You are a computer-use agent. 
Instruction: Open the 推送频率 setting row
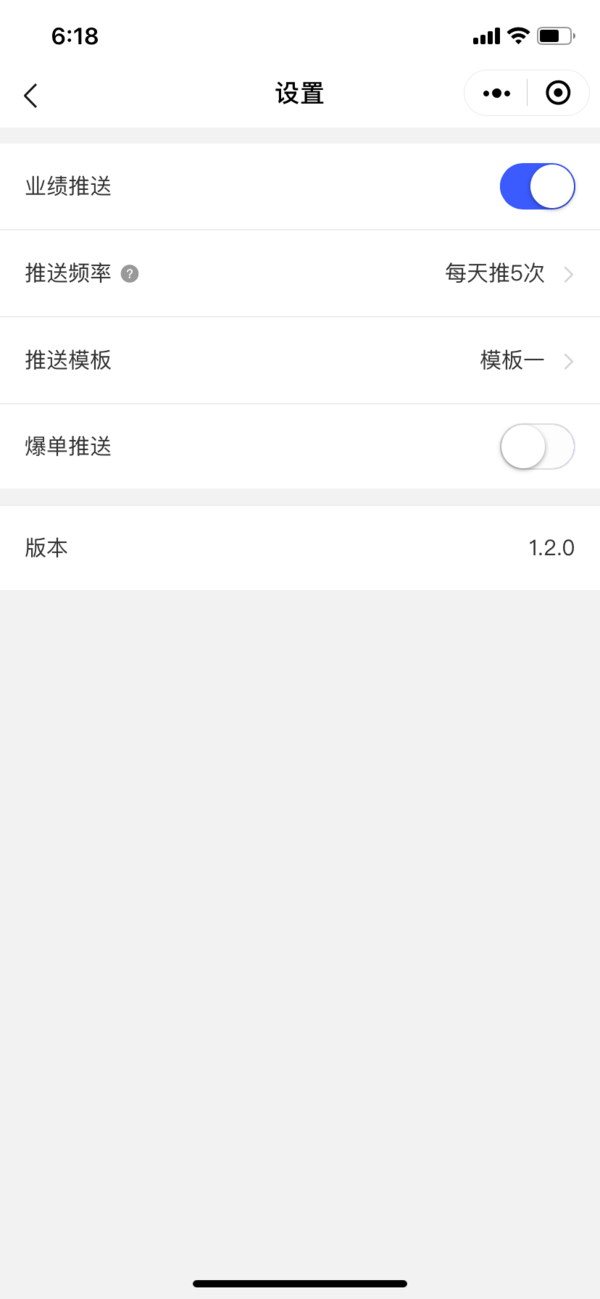tap(300, 274)
